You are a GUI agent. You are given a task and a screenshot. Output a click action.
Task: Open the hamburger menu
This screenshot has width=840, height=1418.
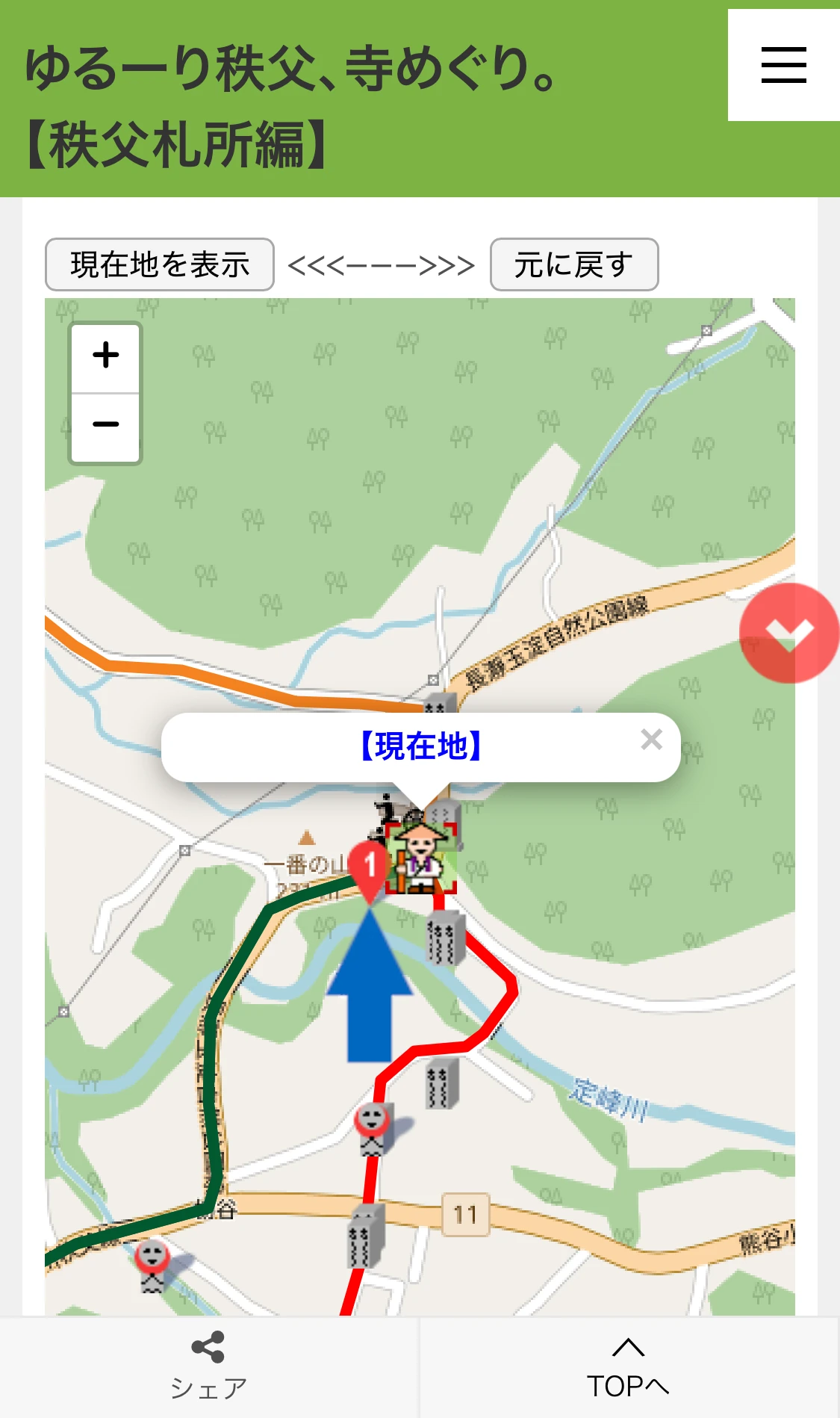pos(783,66)
